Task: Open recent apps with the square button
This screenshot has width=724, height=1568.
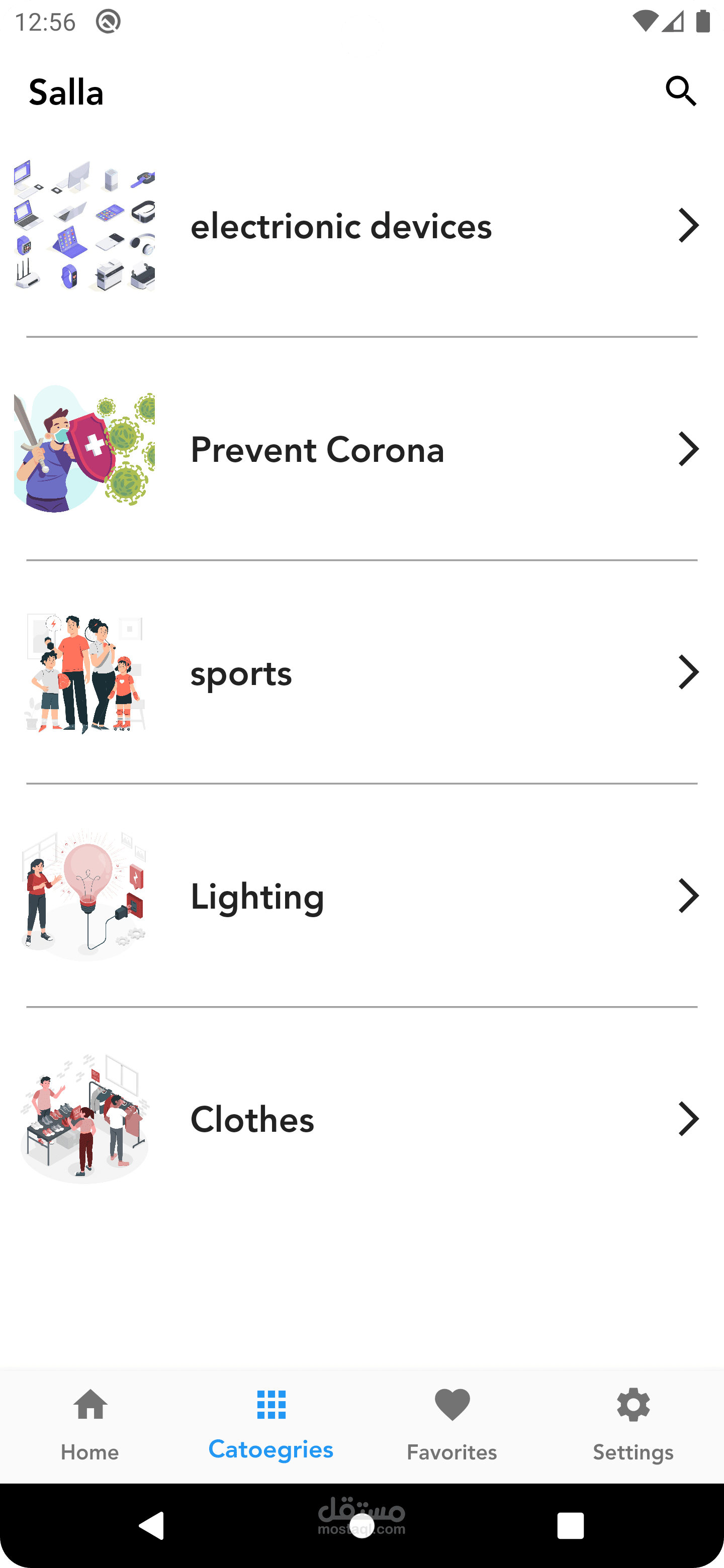Action: [571, 1525]
